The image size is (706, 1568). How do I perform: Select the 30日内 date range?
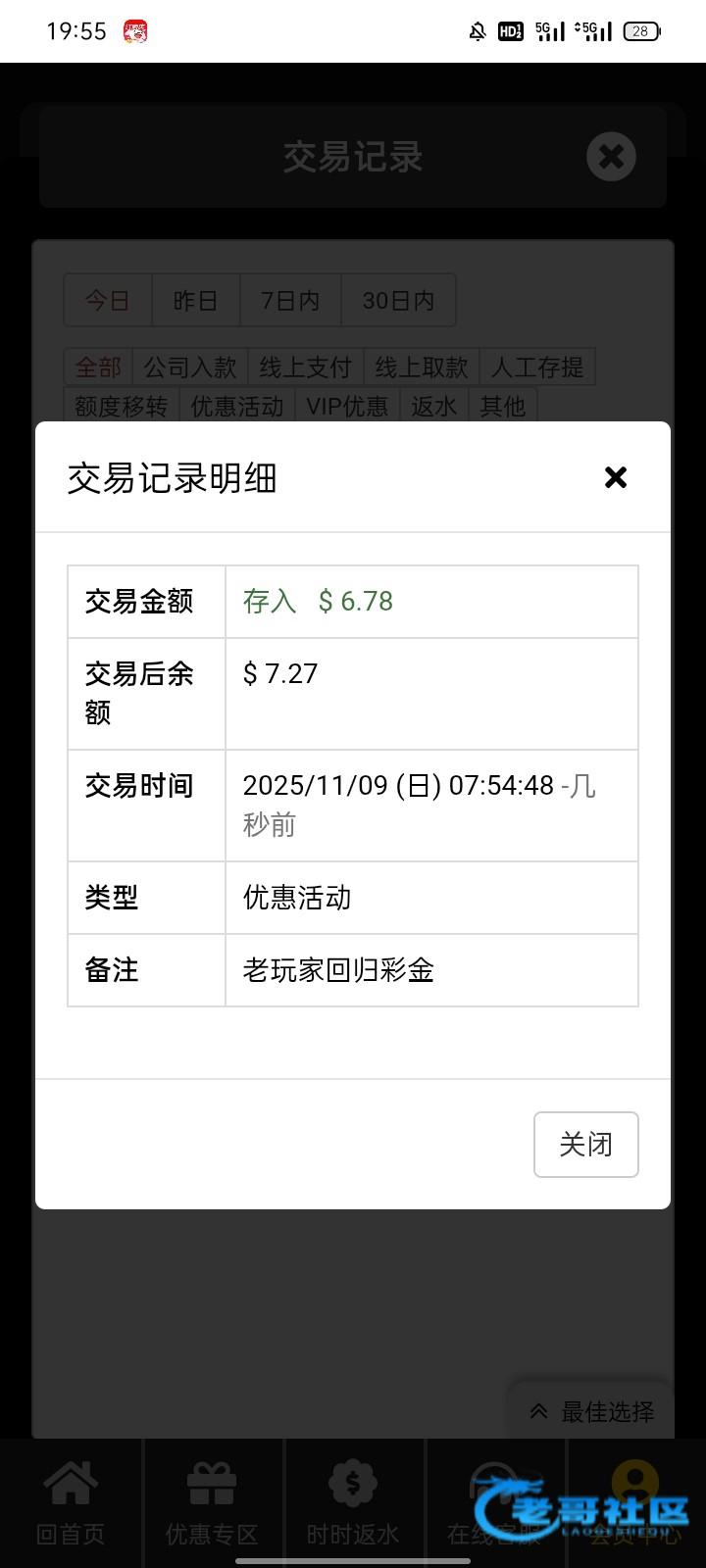[398, 300]
